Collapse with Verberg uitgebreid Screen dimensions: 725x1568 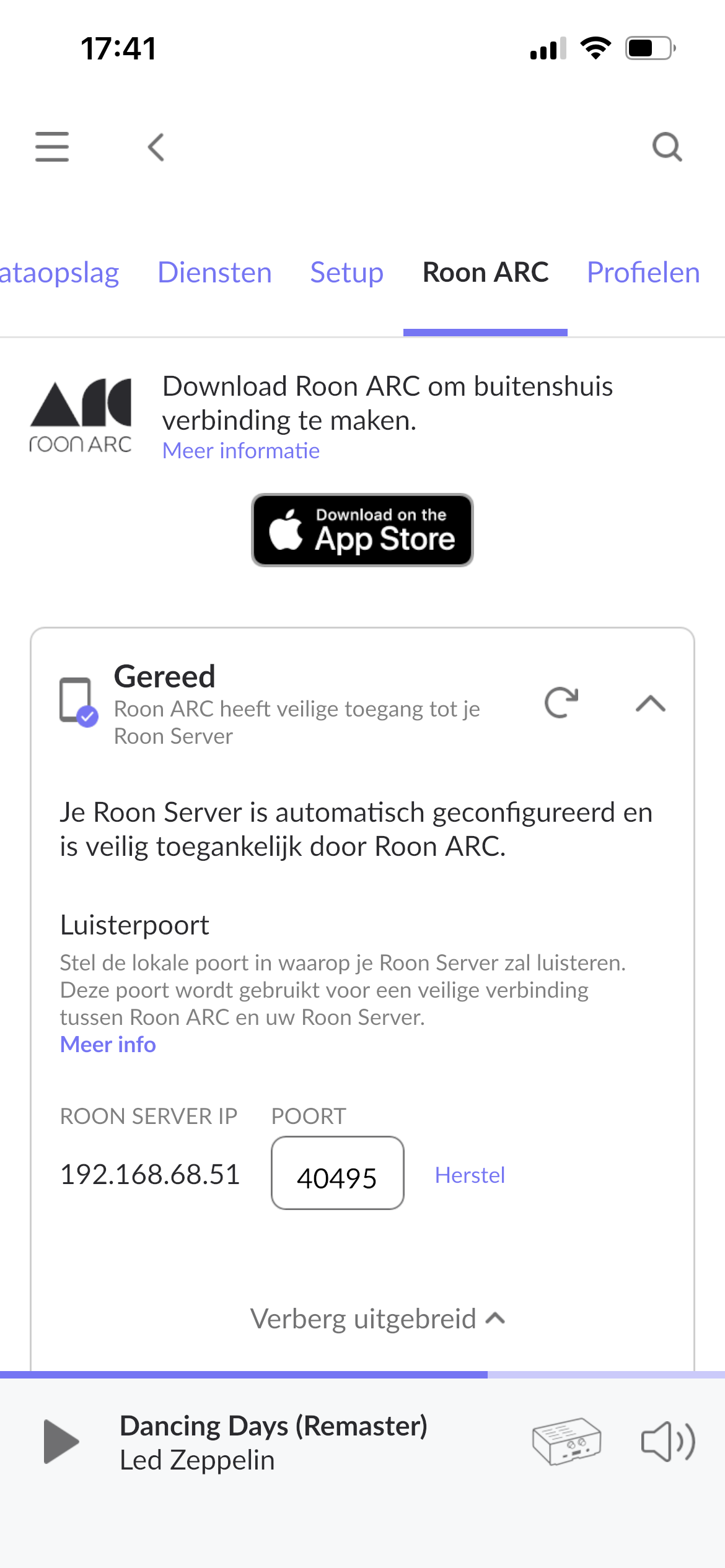point(377,1318)
